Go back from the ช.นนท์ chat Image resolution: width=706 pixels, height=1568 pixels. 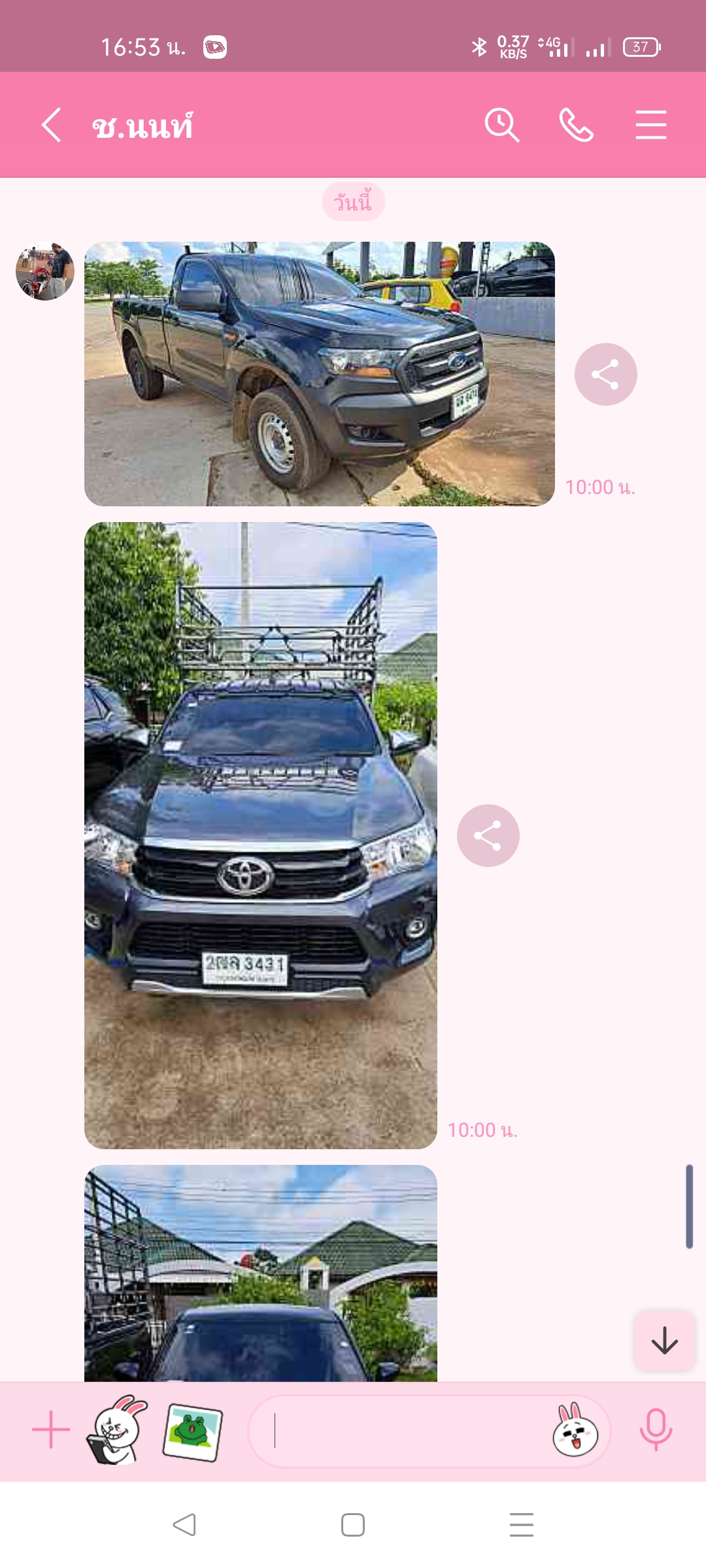52,125
